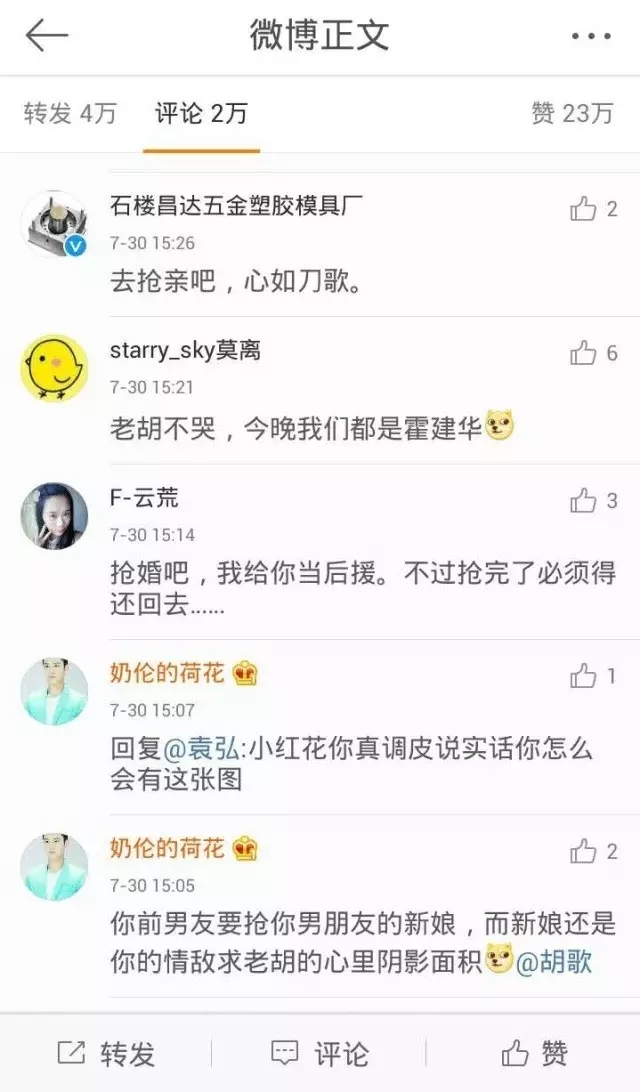Like the post with bottom 赞 button
The width and height of the screenshot is (640, 1092).
click(534, 1053)
